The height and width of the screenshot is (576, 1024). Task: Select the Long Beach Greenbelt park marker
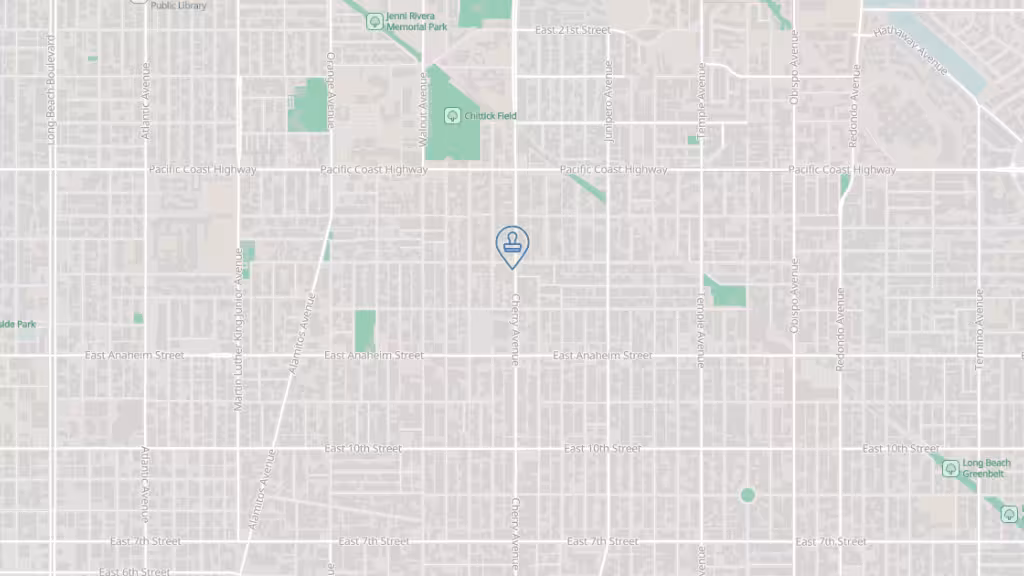coord(950,469)
